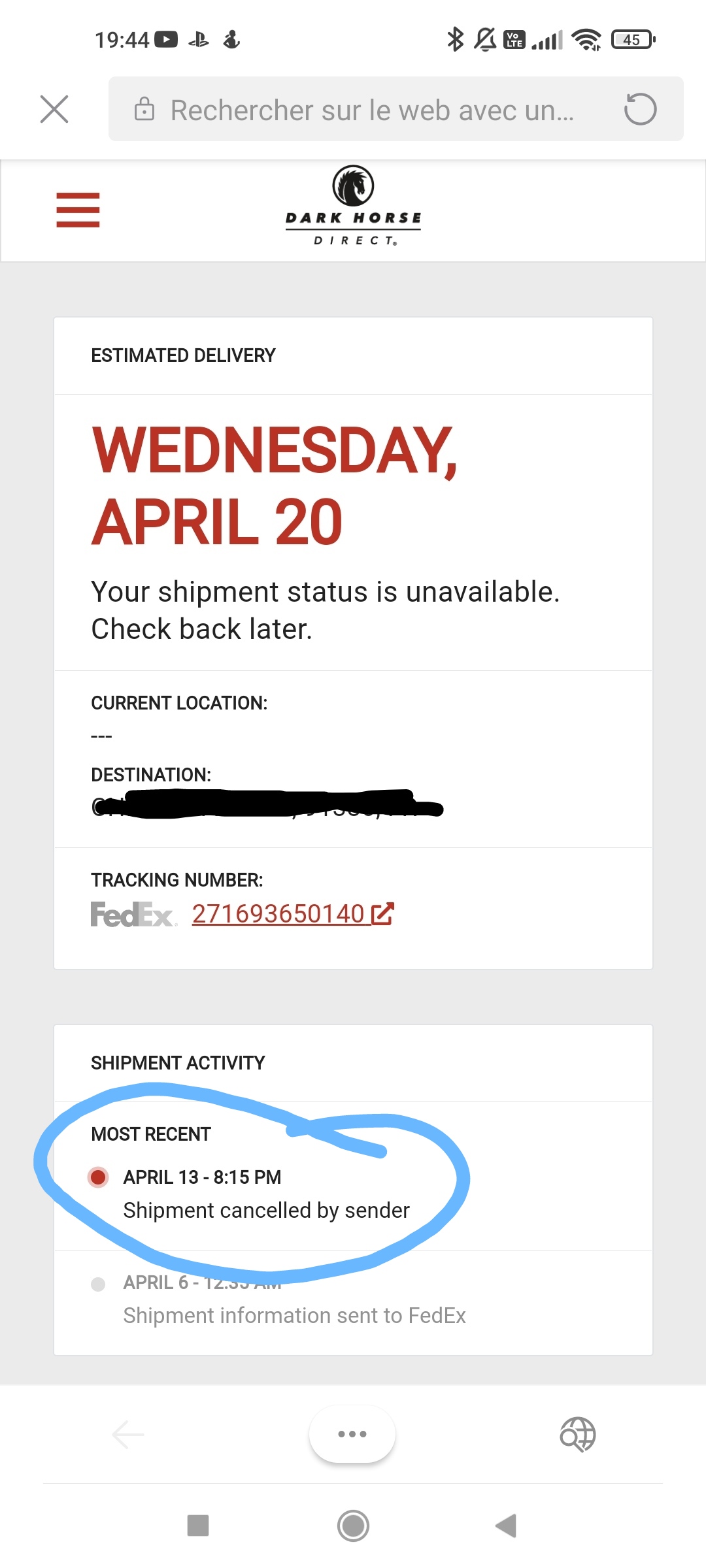The image size is (706, 1568).
Task: Close the in-app browser
Action: (54, 109)
